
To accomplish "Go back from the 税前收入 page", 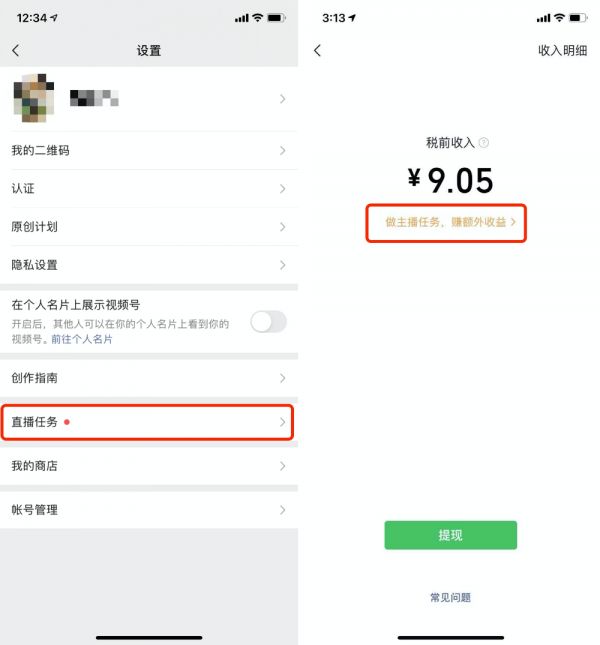I will tap(317, 50).
